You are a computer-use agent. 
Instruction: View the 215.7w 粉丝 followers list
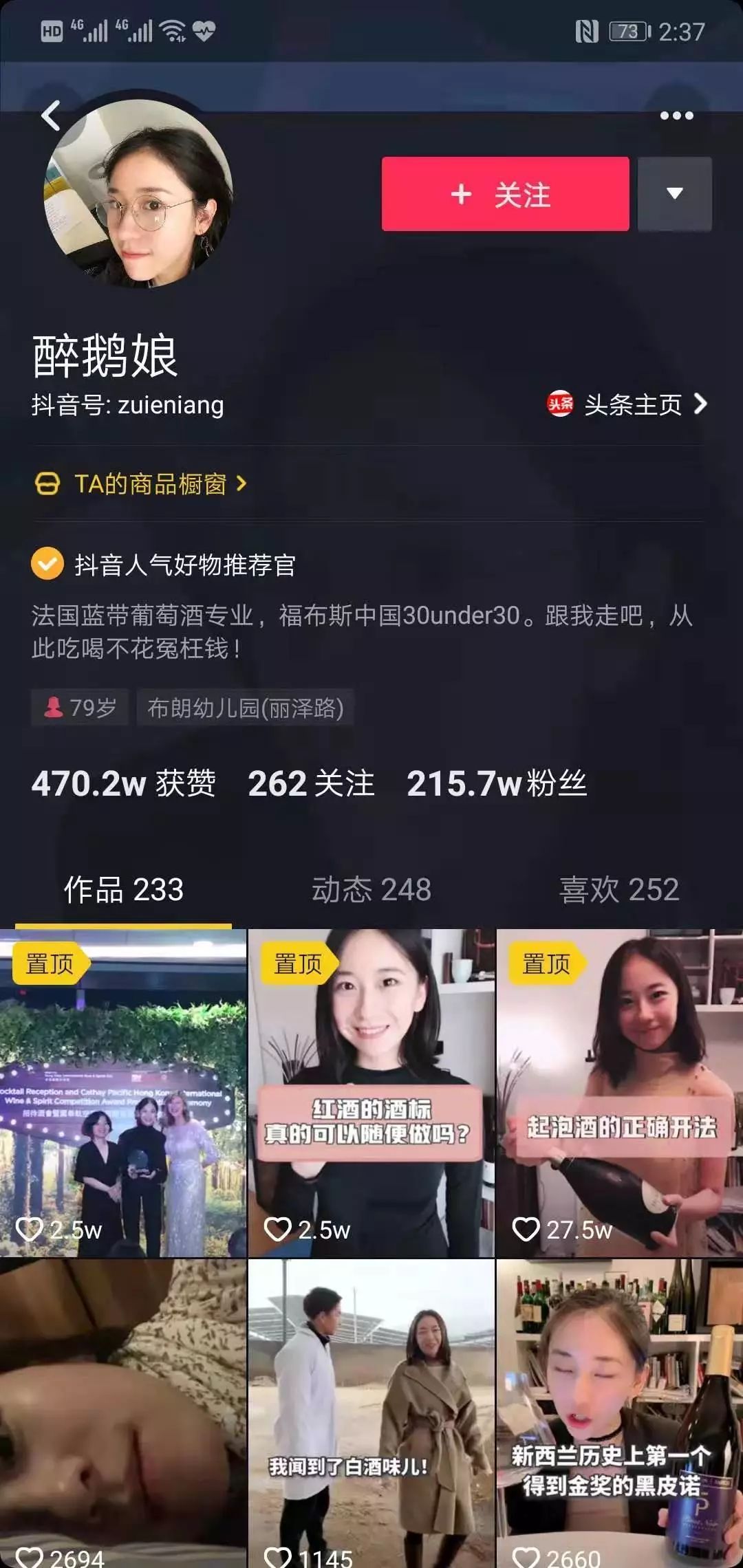click(x=497, y=783)
